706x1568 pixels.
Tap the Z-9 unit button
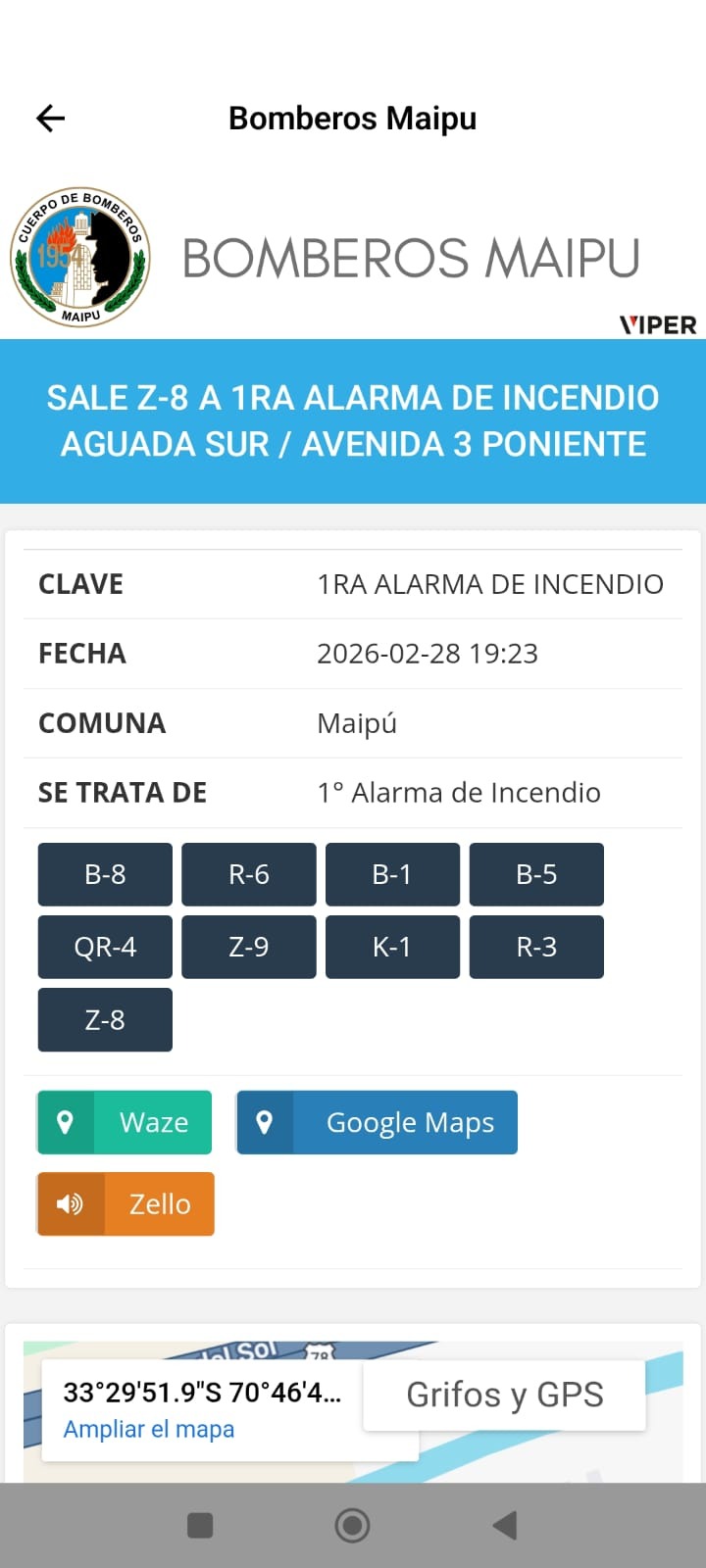pyautogui.click(x=249, y=947)
